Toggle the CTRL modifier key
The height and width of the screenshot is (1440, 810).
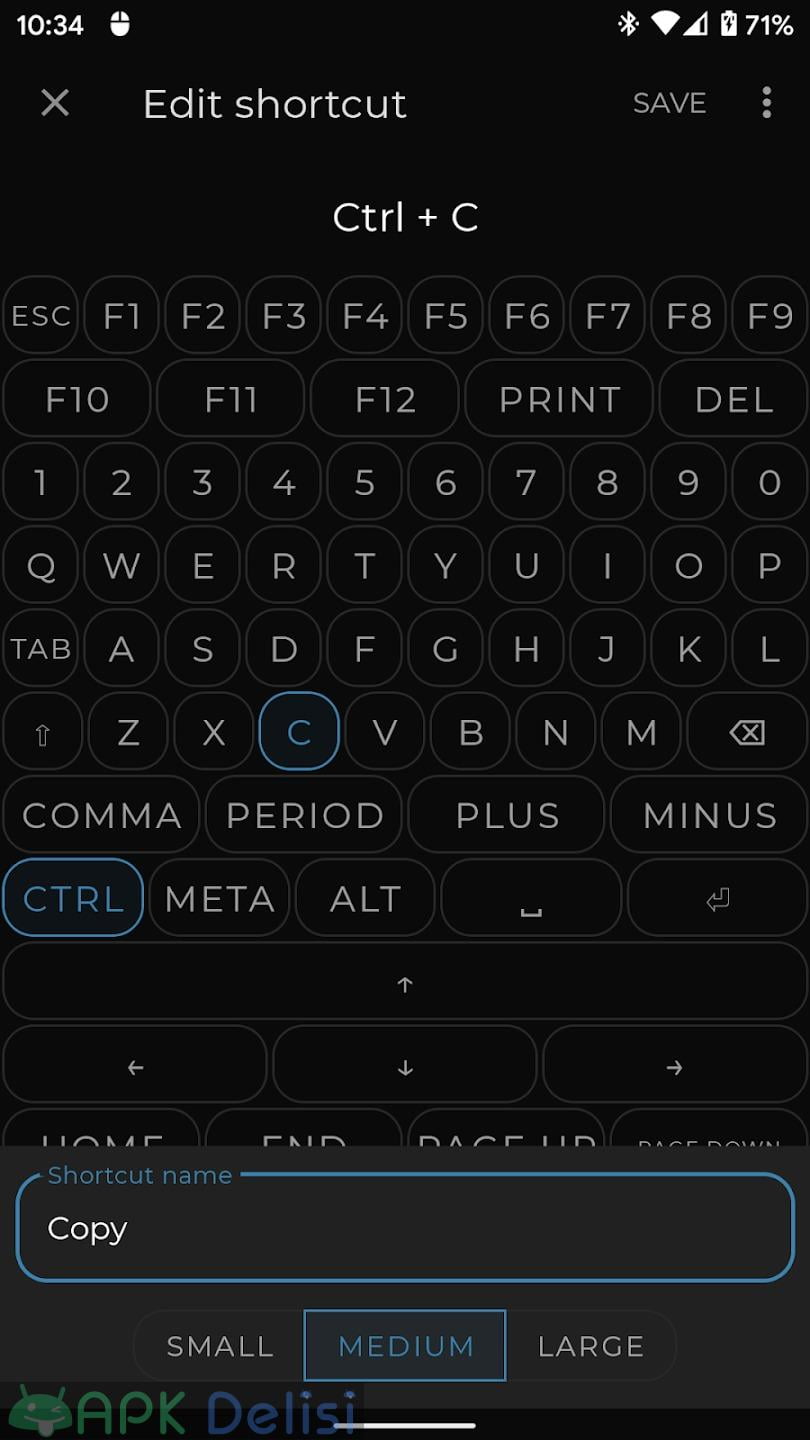pyautogui.click(x=73, y=897)
